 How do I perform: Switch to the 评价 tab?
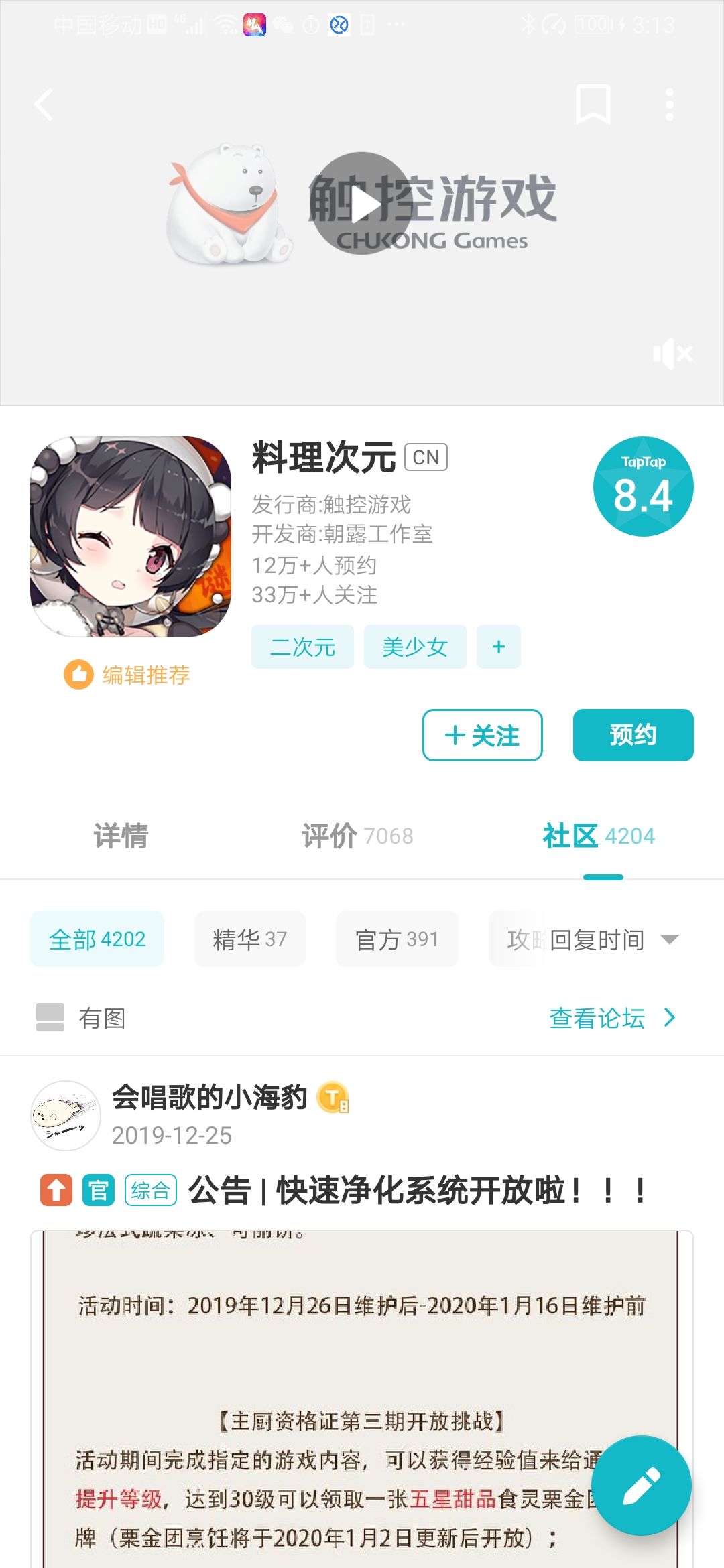click(x=357, y=836)
